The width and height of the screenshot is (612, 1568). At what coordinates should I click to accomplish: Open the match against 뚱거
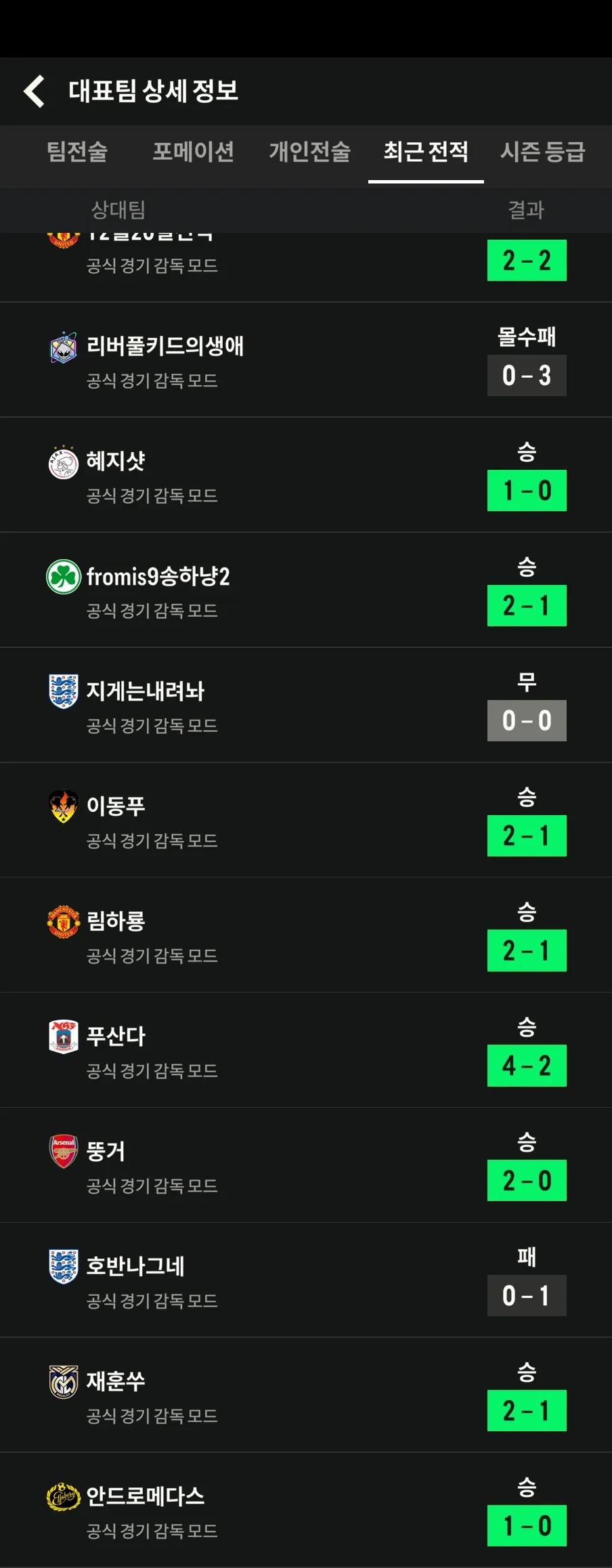point(306,1166)
